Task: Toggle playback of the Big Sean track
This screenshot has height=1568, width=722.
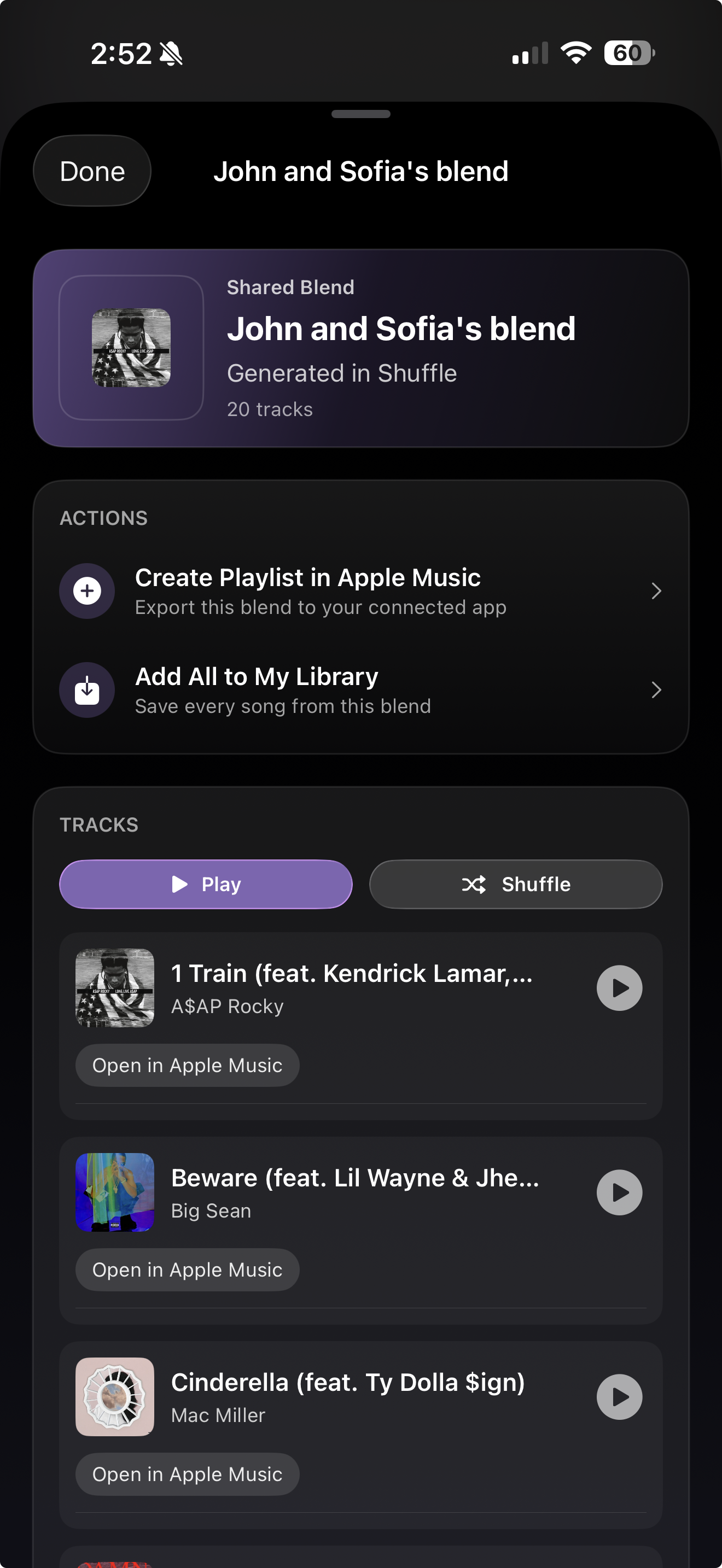Action: [x=619, y=1192]
